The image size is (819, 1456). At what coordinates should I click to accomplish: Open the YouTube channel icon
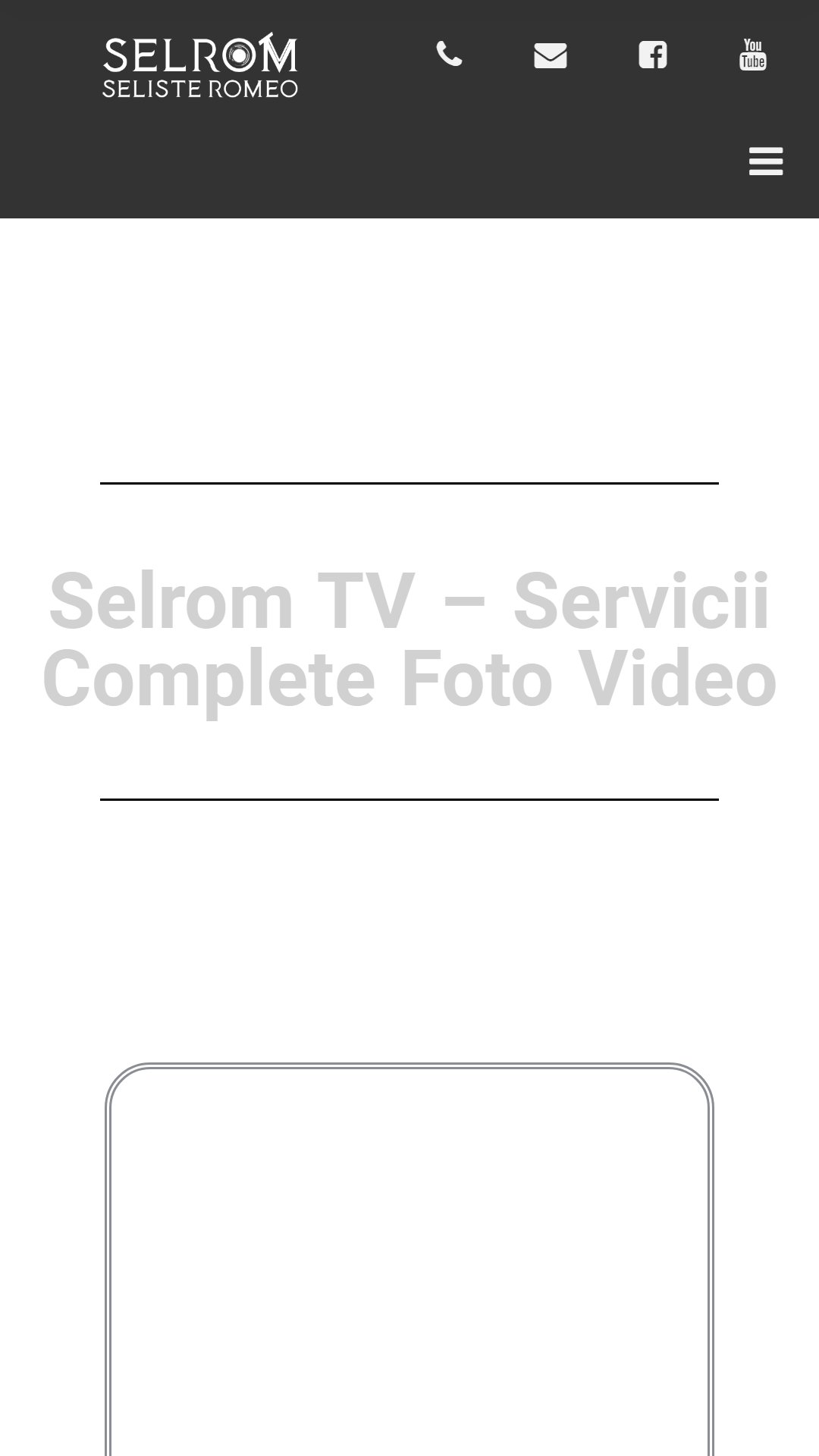point(753,55)
